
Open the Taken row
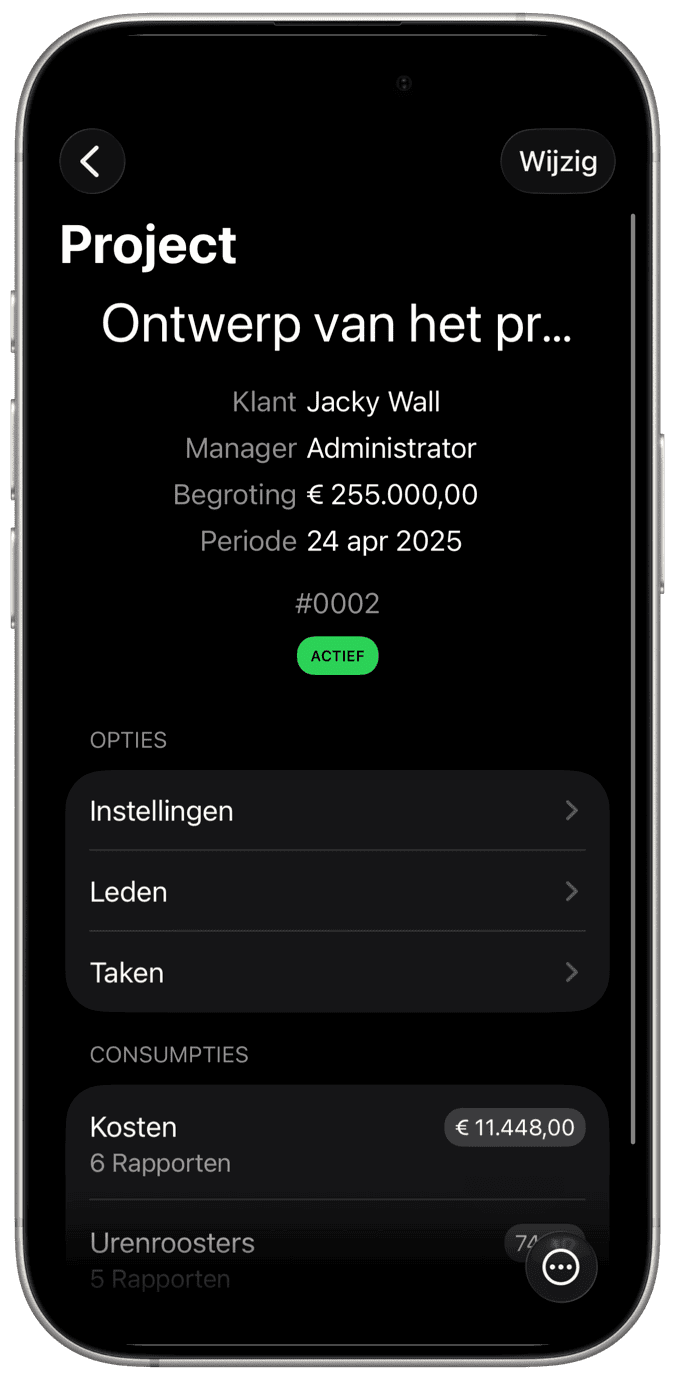coord(337,972)
